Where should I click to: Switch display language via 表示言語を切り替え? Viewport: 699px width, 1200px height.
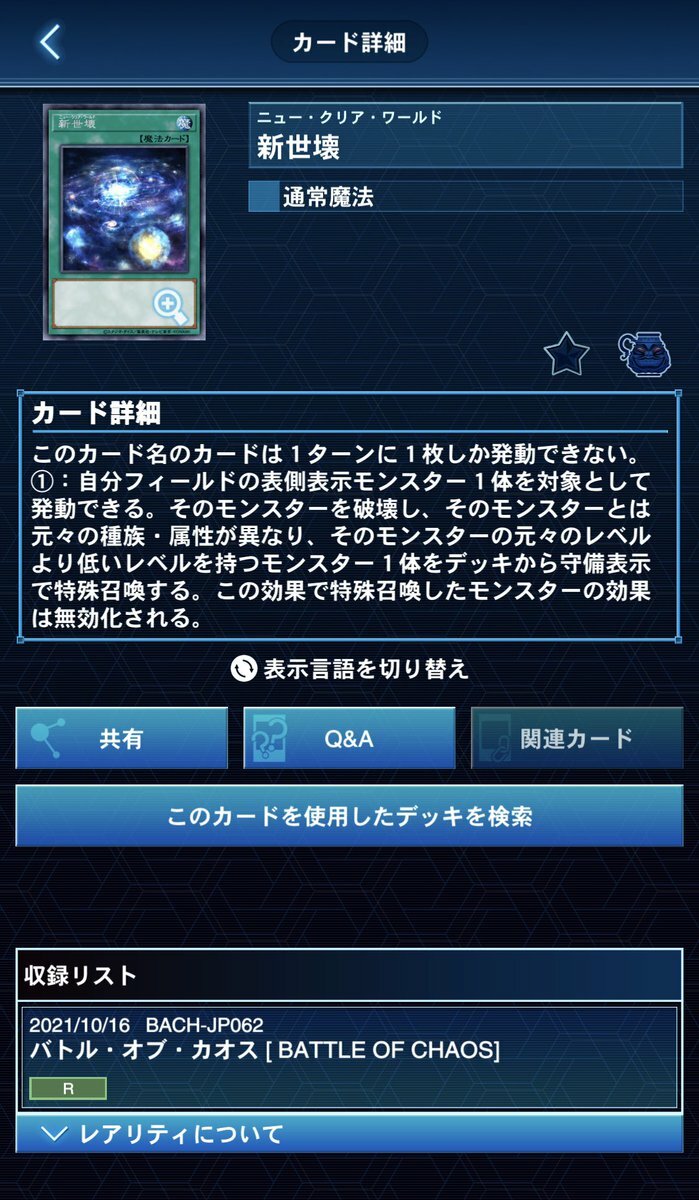click(x=349, y=668)
